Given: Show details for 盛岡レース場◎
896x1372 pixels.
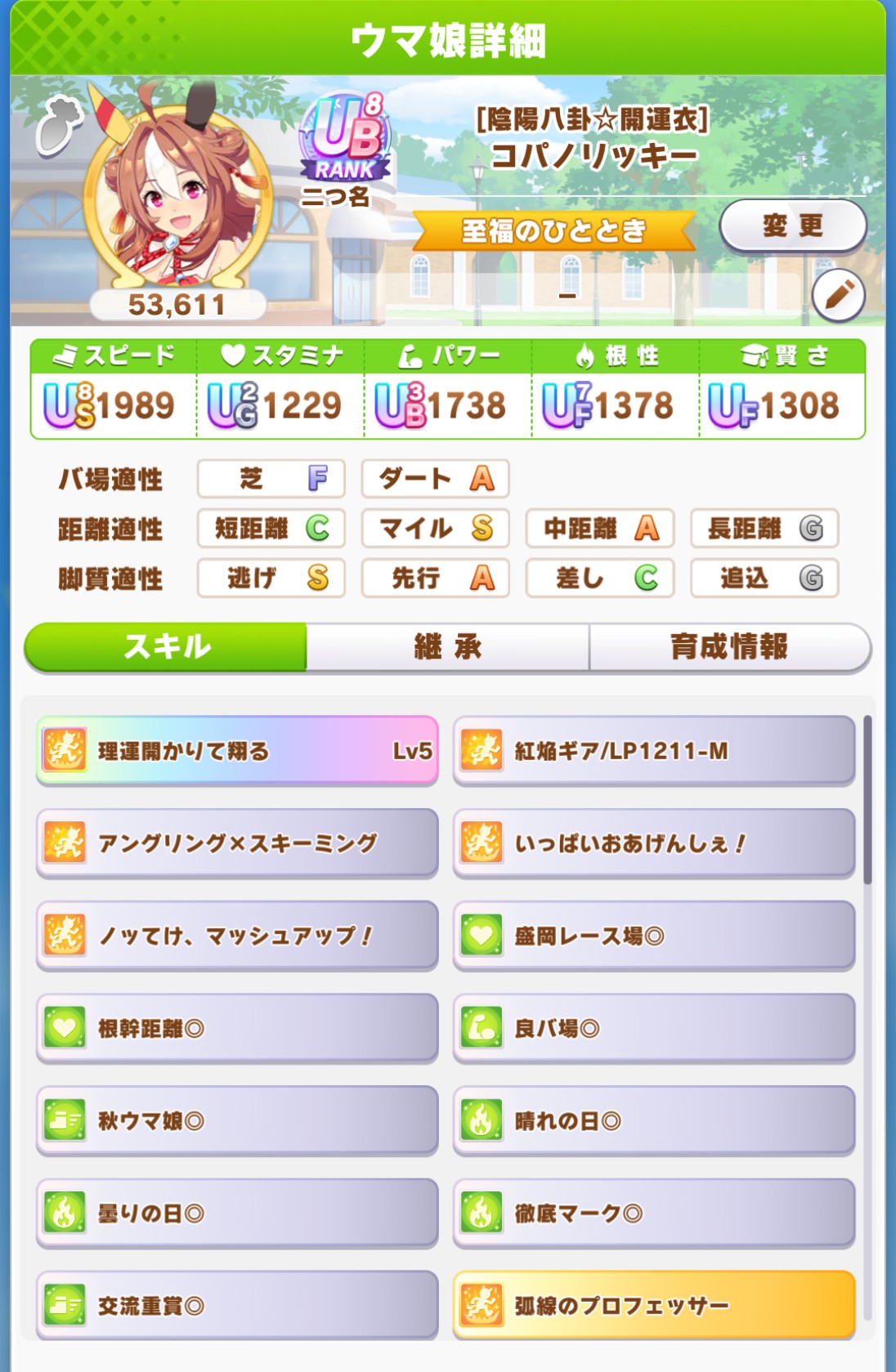Looking at the screenshot, I should [654, 935].
